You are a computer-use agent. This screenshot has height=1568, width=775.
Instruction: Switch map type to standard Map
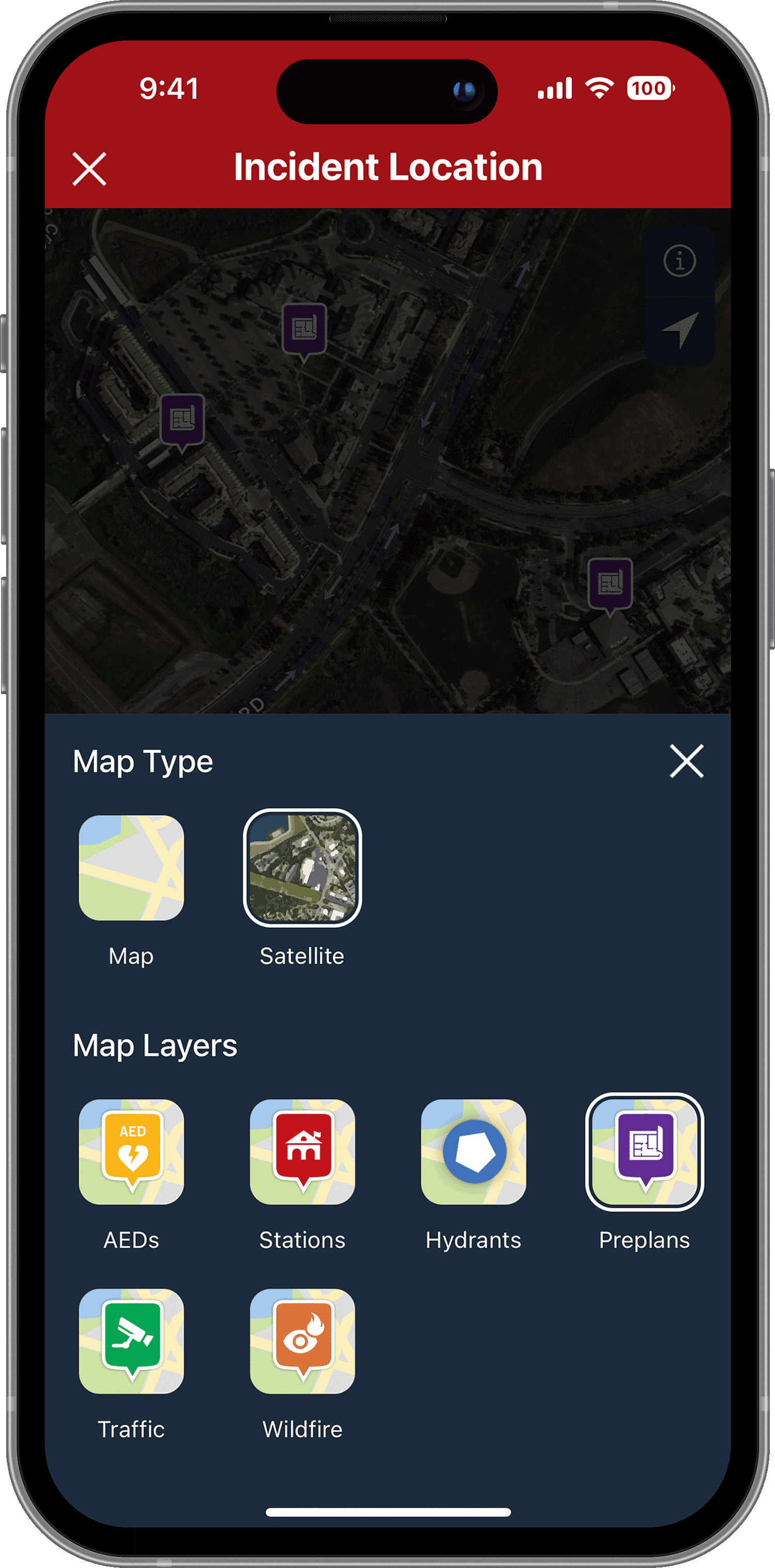tap(131, 867)
